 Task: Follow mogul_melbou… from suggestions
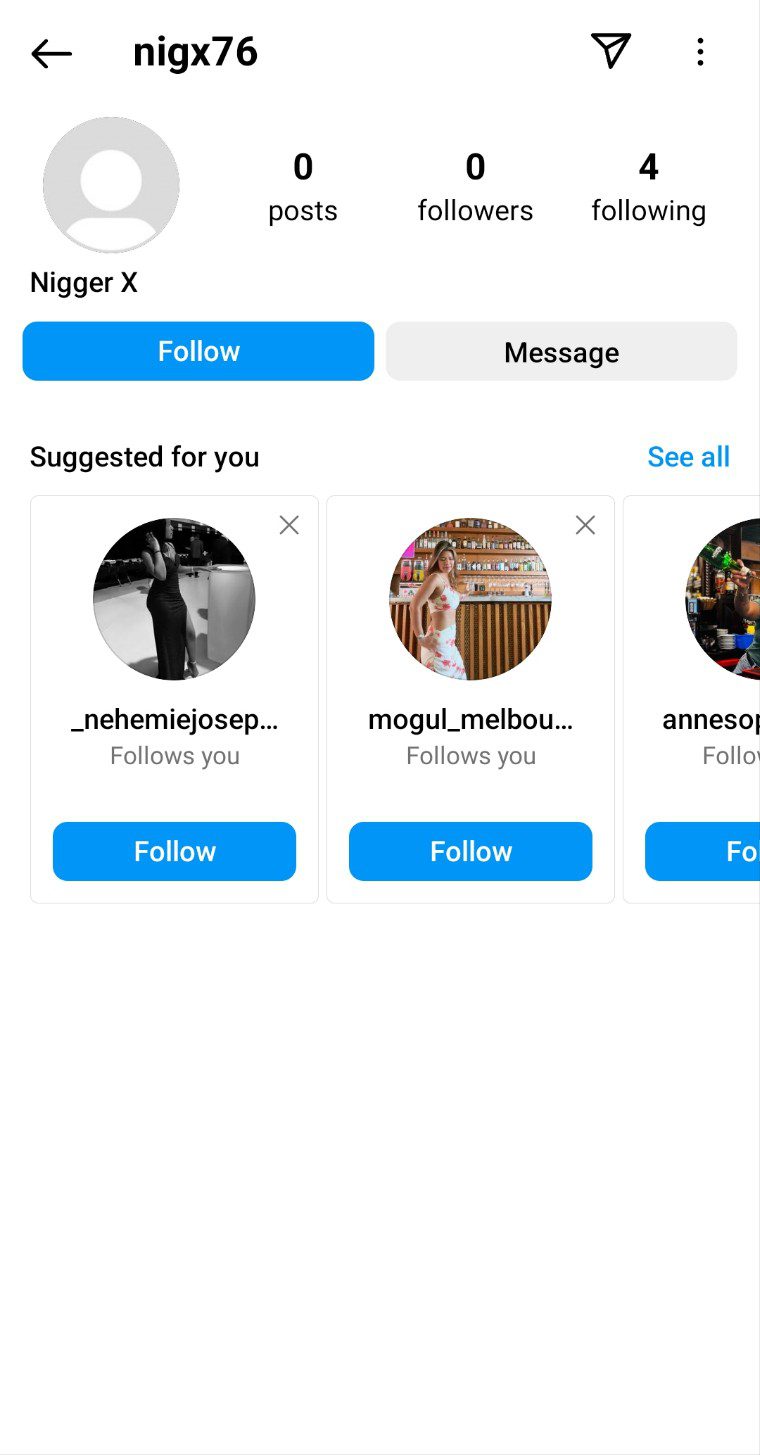pyautogui.click(x=470, y=851)
